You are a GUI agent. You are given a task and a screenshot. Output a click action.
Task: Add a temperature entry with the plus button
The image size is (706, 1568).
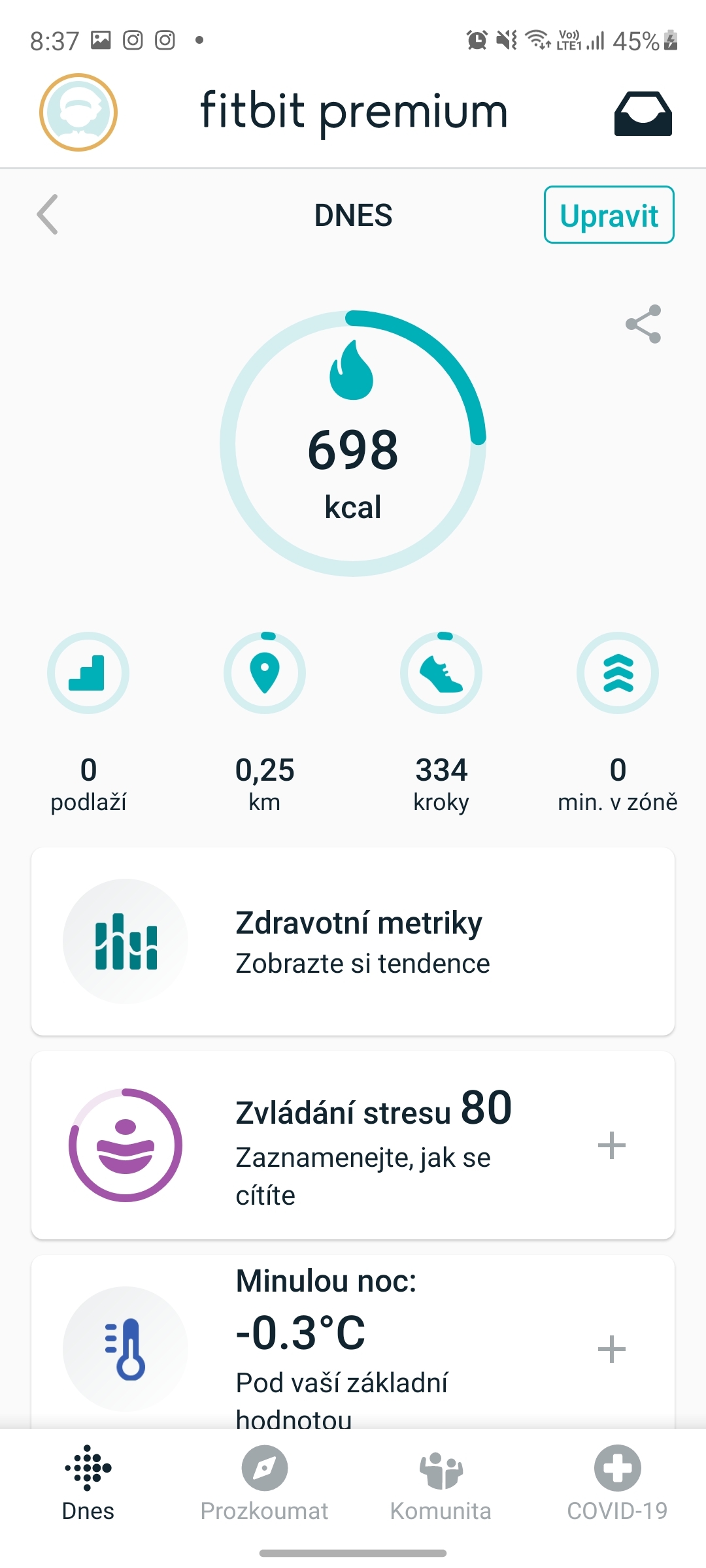click(x=612, y=1348)
